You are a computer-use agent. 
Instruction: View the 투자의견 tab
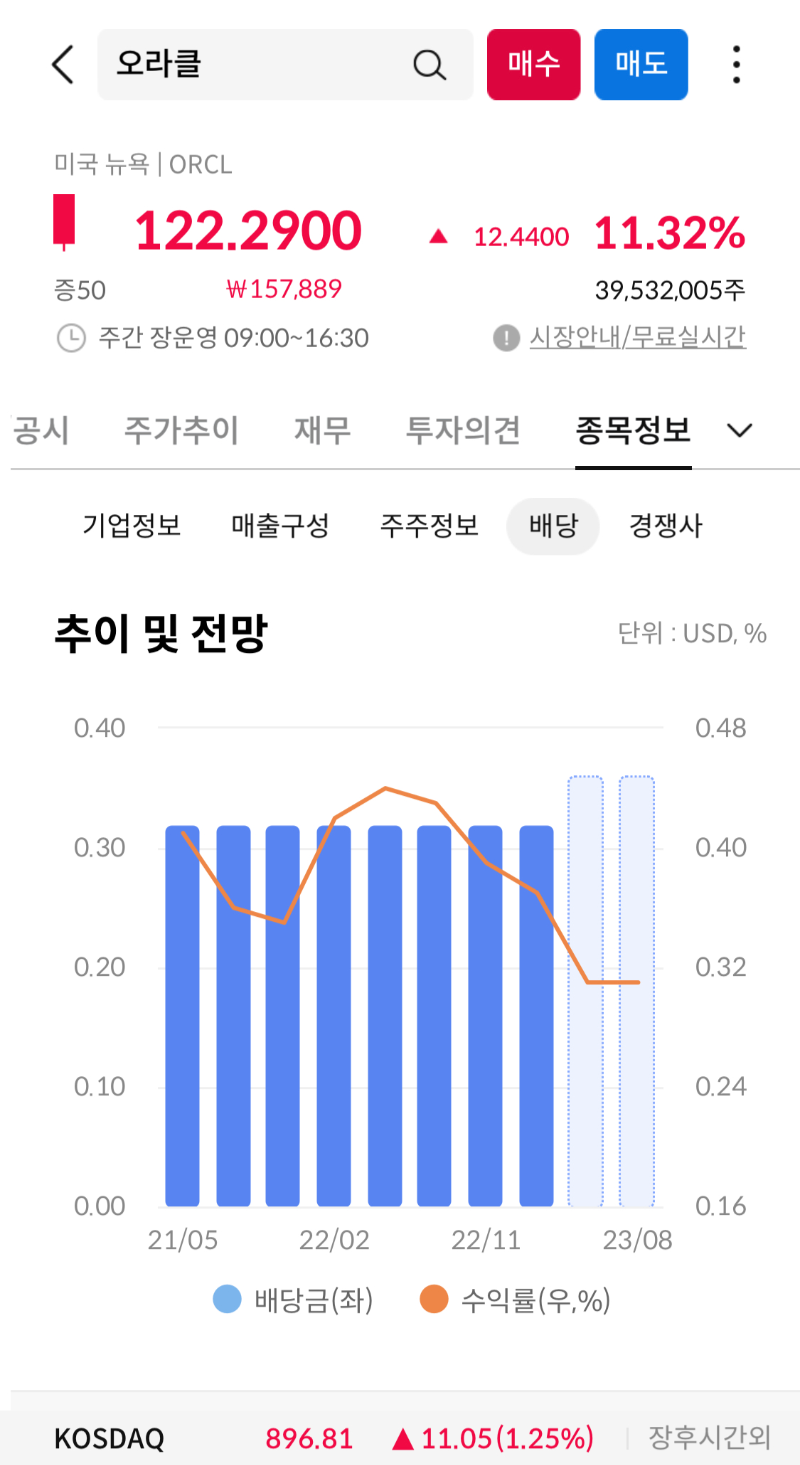click(x=463, y=431)
